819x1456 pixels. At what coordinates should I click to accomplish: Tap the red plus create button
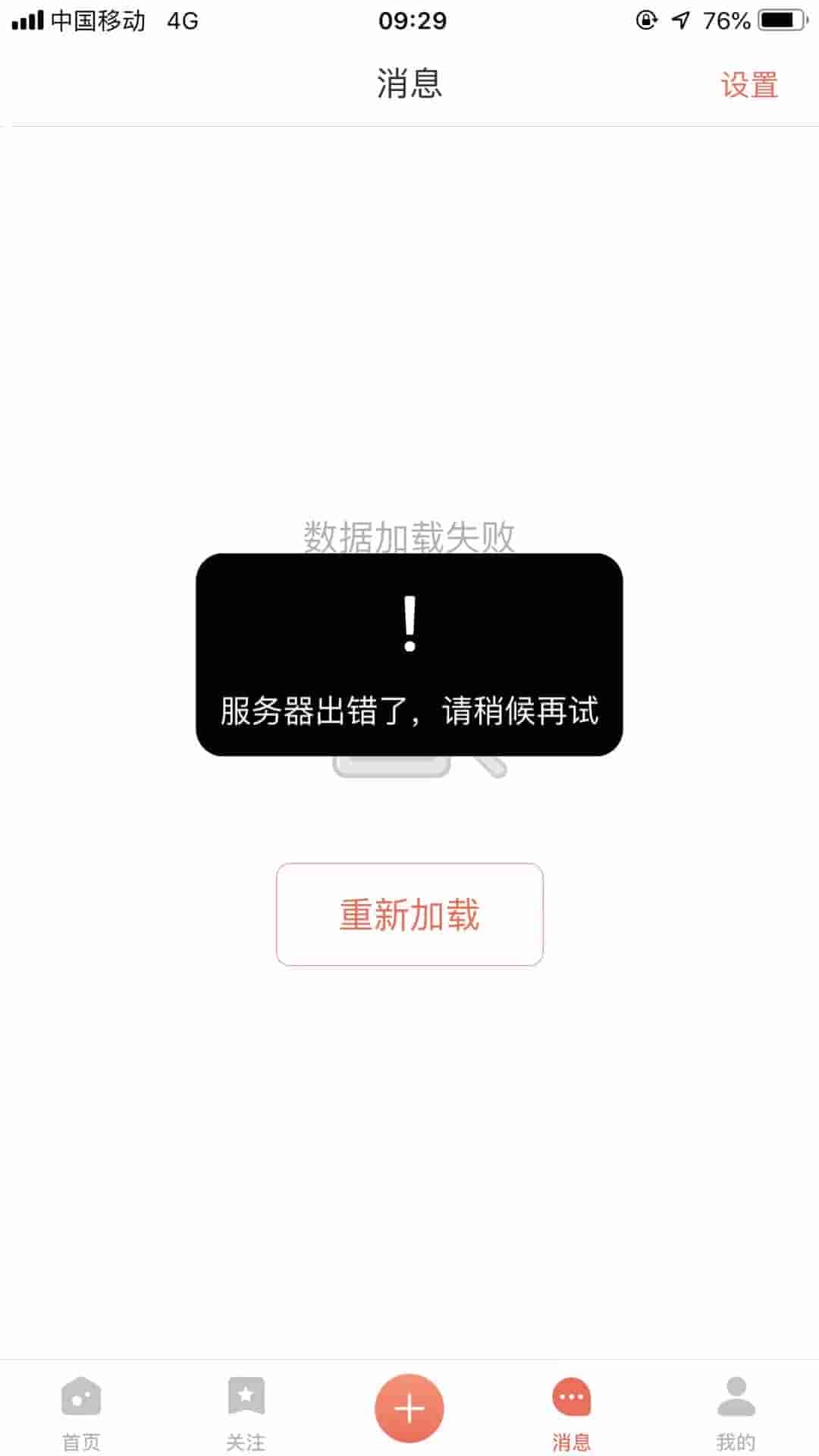(409, 1407)
